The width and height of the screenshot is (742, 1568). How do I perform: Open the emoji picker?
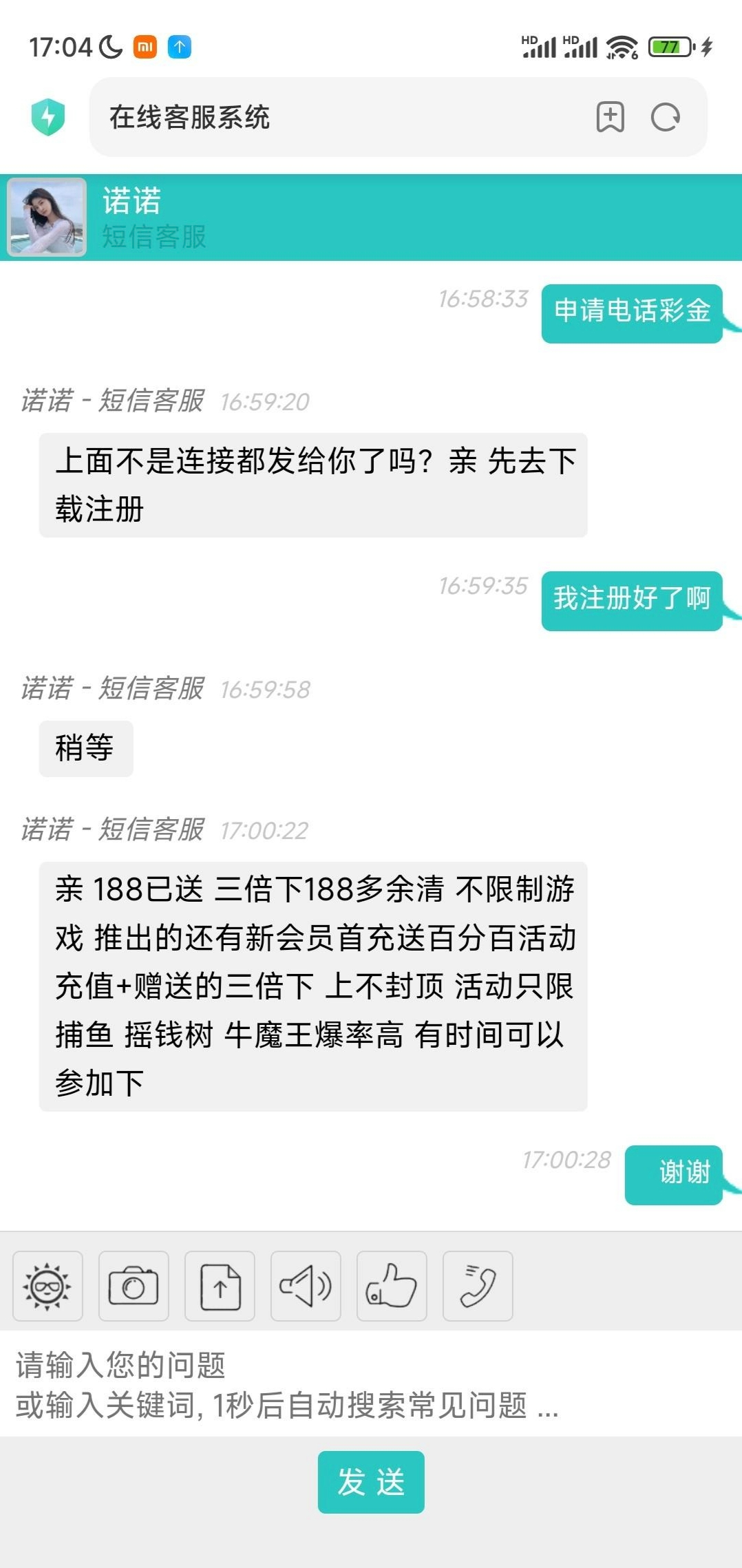pos(47,1285)
